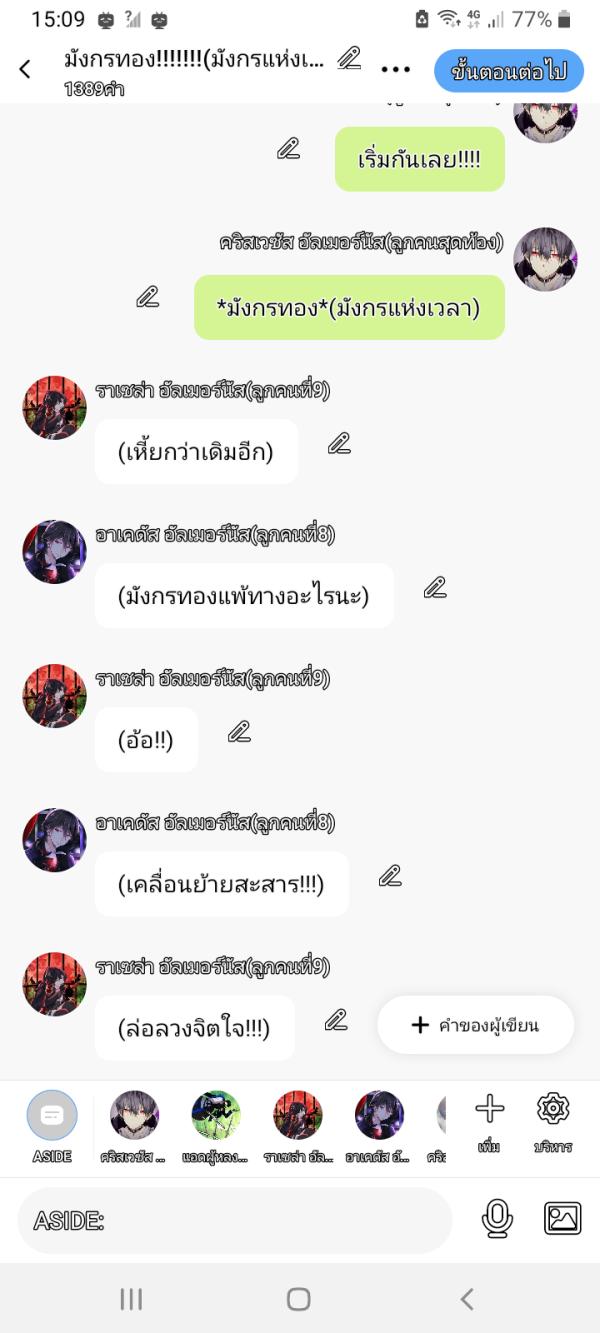Focus the ASIDE: text input field
This screenshot has height=1333, width=600.
pos(235,1220)
